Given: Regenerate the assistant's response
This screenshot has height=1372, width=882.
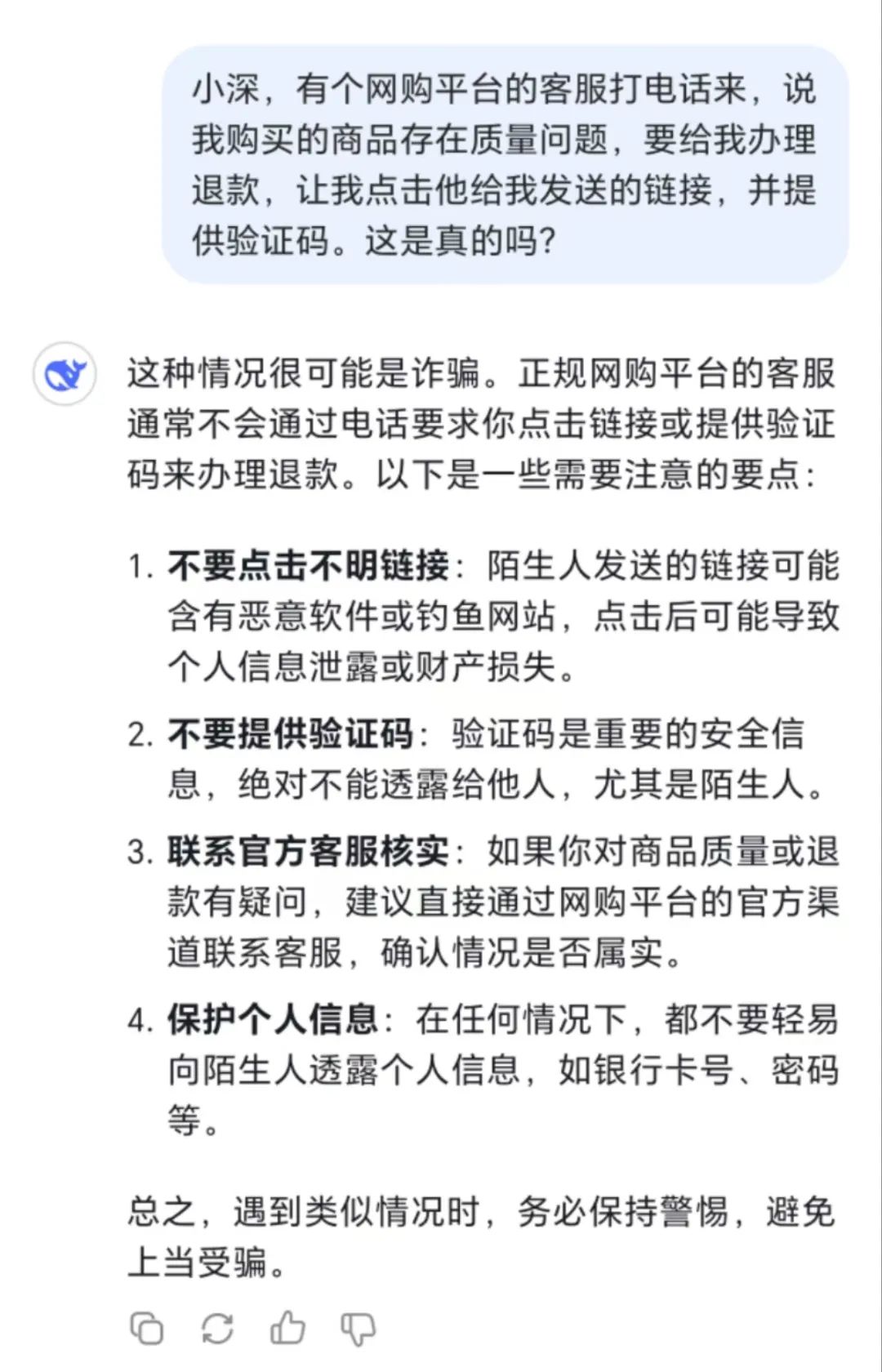Looking at the screenshot, I should tap(217, 1329).
